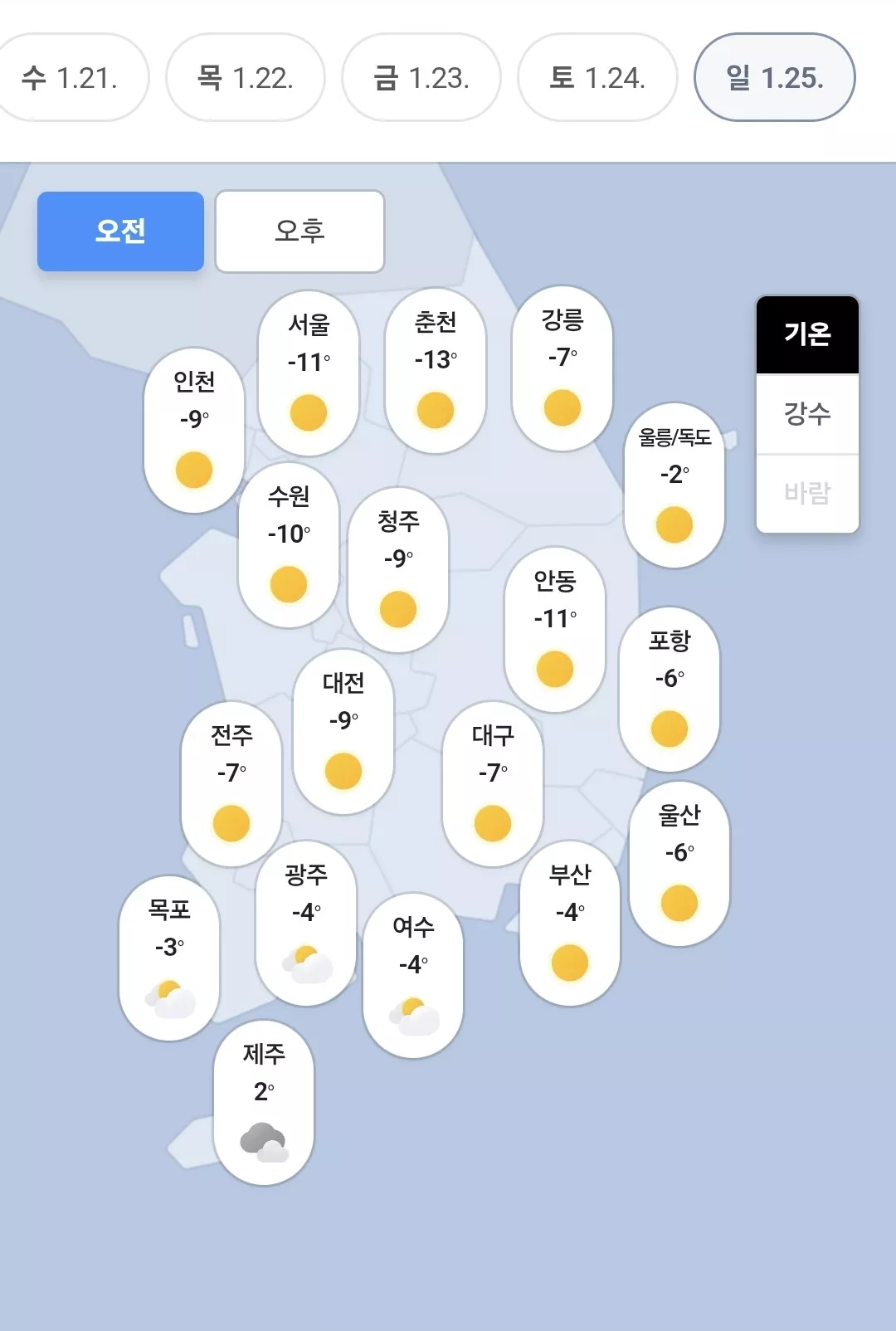Open the 인천 city weather card
The width and height of the screenshot is (896, 1331).
tap(194, 430)
